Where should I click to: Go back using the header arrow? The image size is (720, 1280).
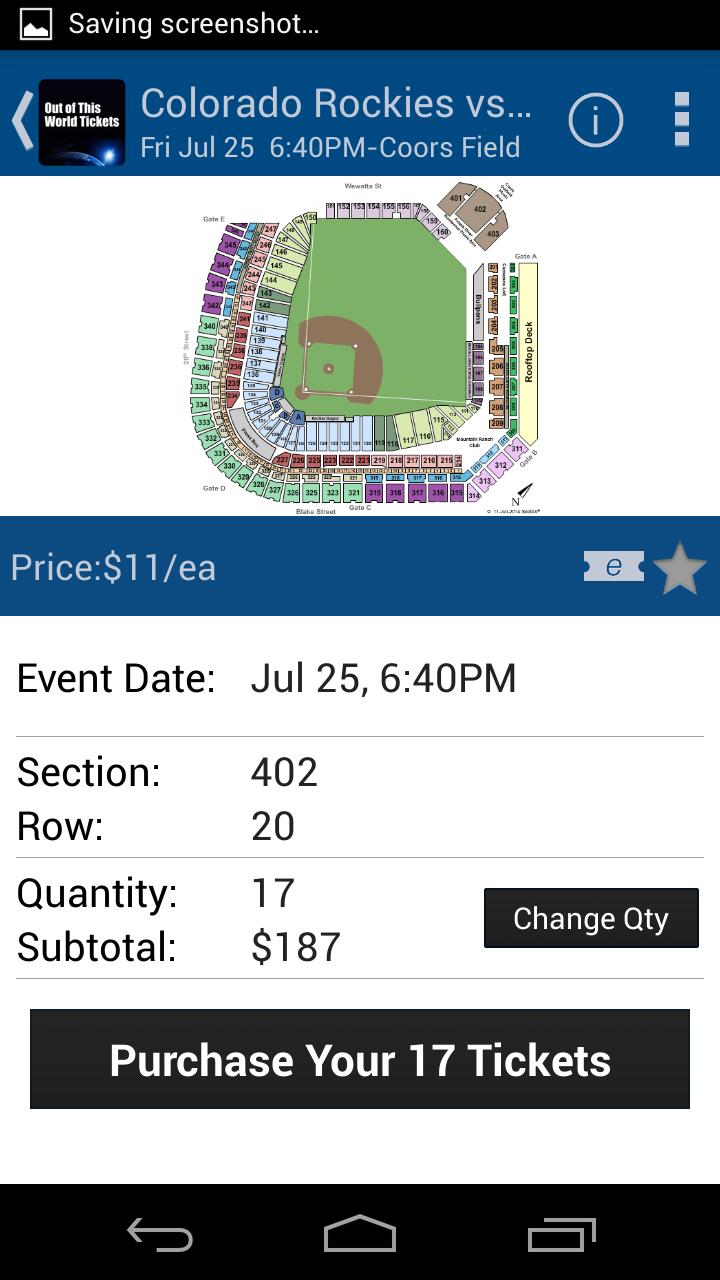coord(22,122)
